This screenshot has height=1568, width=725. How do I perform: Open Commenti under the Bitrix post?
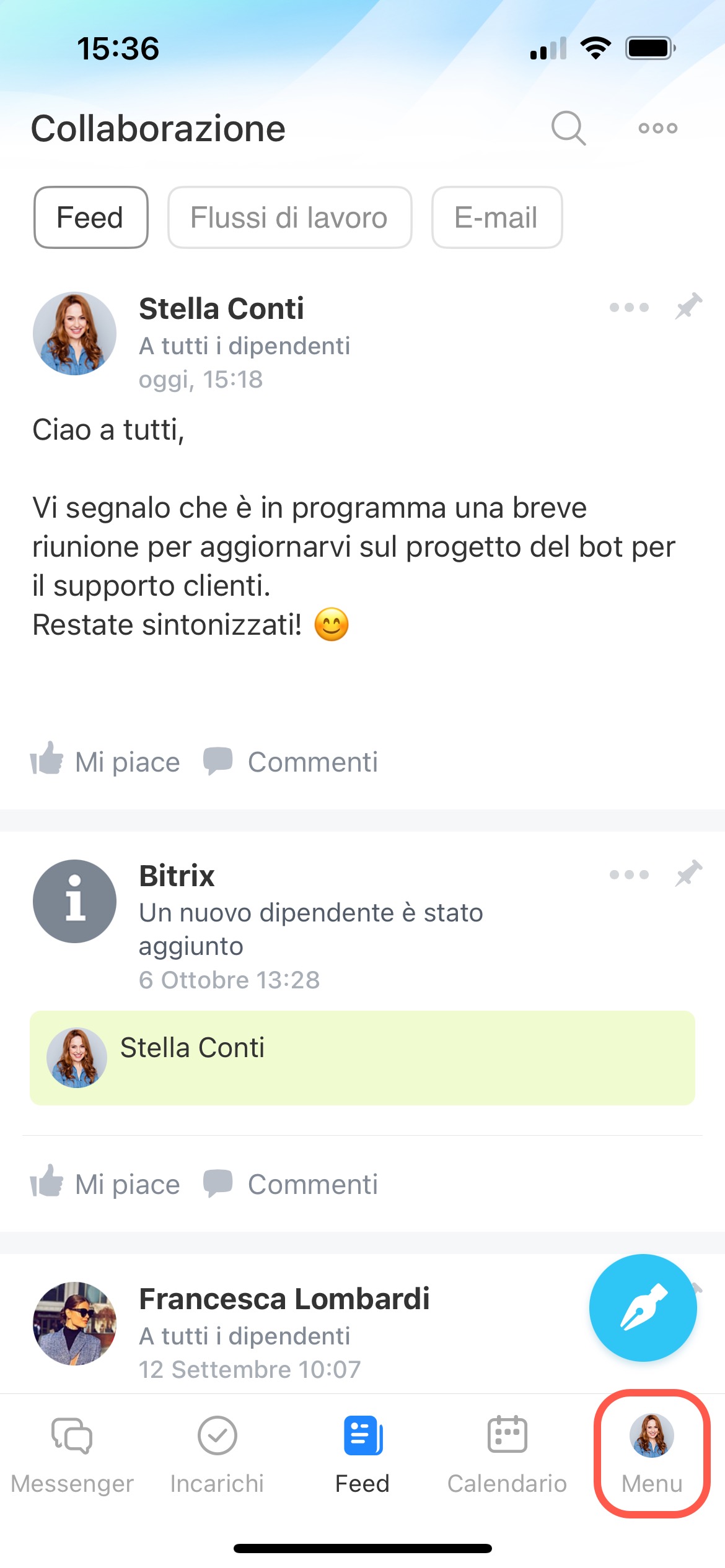291,1183
